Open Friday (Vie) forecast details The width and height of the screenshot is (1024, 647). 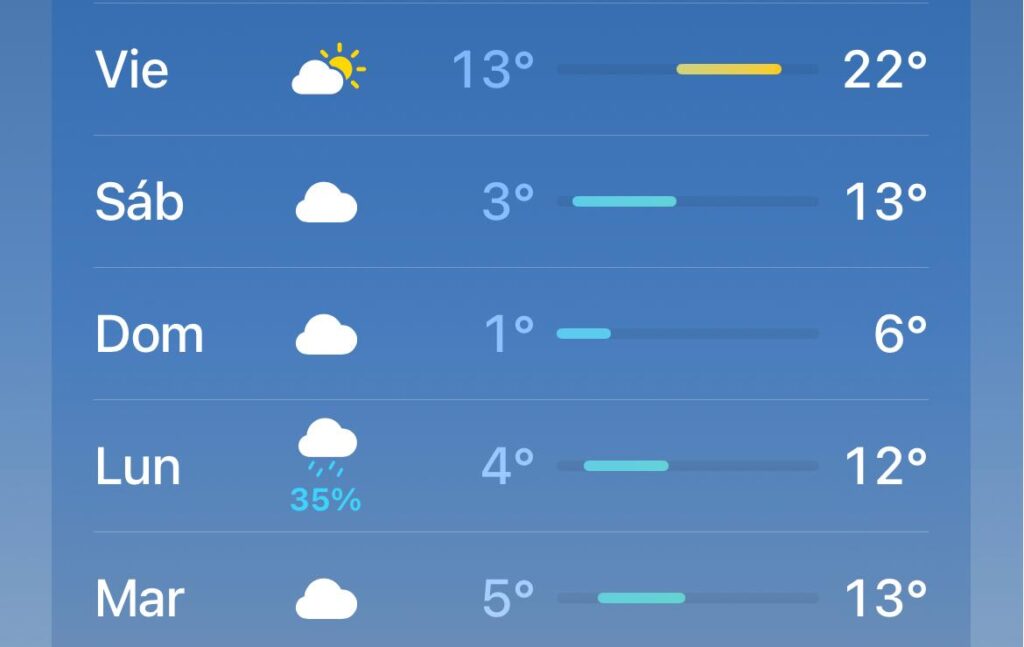510,70
